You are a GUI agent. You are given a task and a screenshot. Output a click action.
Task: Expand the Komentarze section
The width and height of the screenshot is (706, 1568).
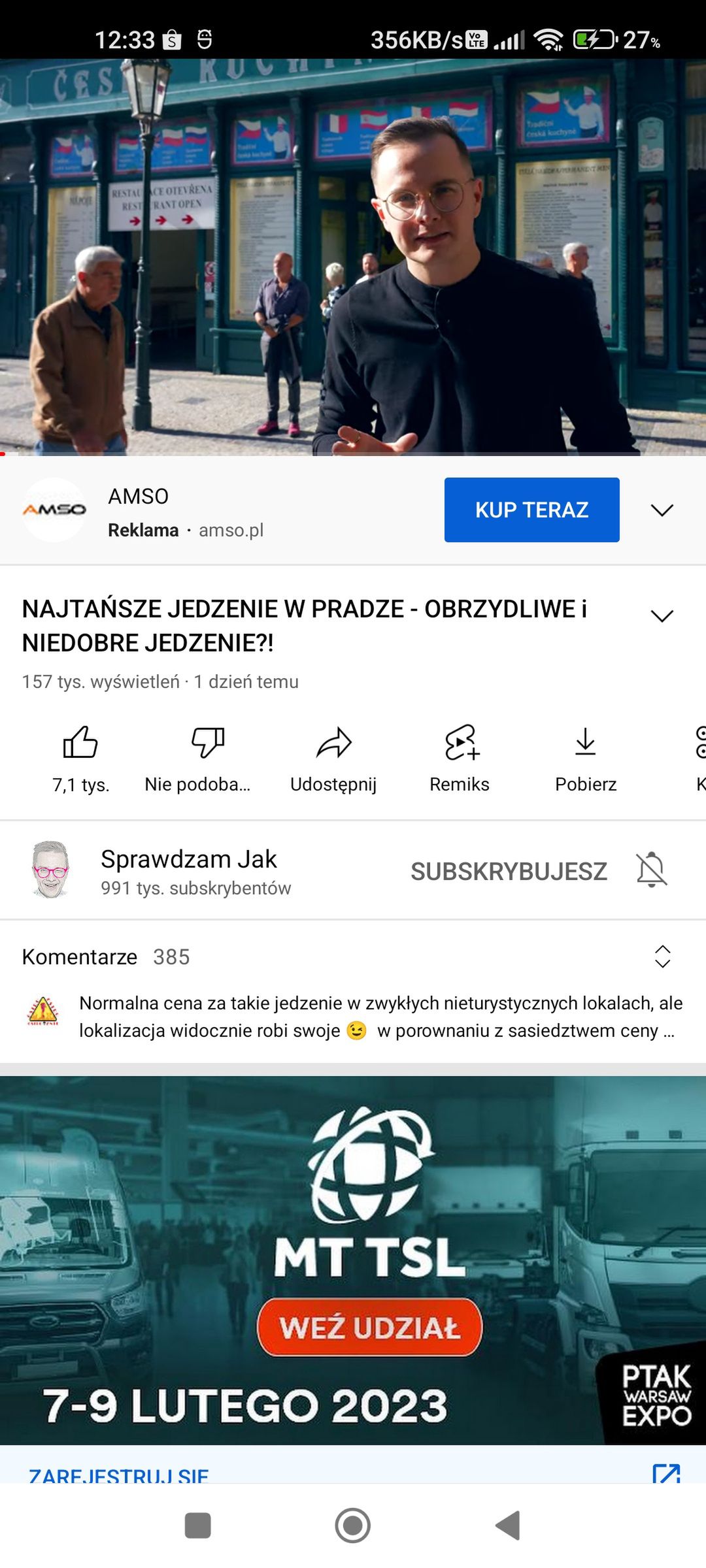[353, 956]
